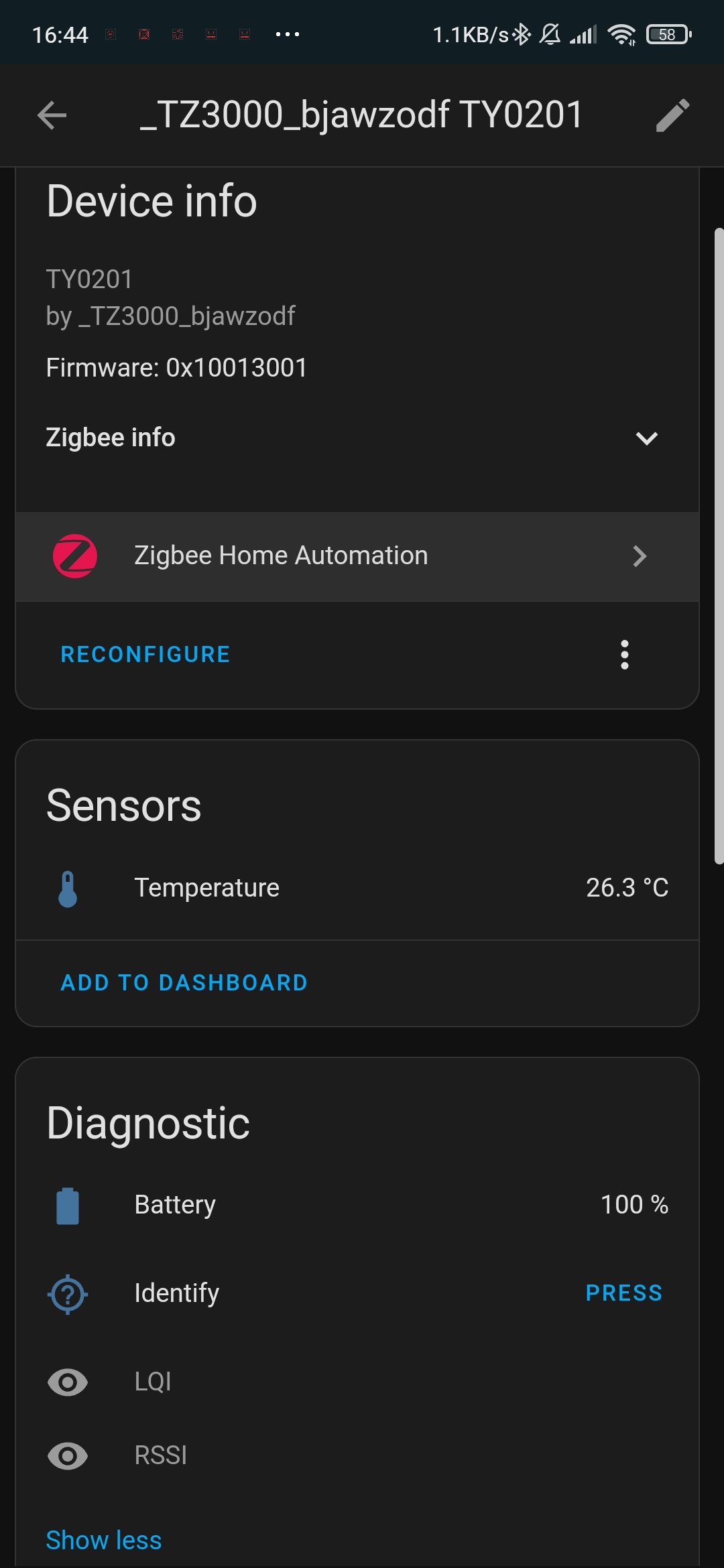Open the Battery diagnostic entity
Screen dimensions: 724x1568
click(357, 1205)
